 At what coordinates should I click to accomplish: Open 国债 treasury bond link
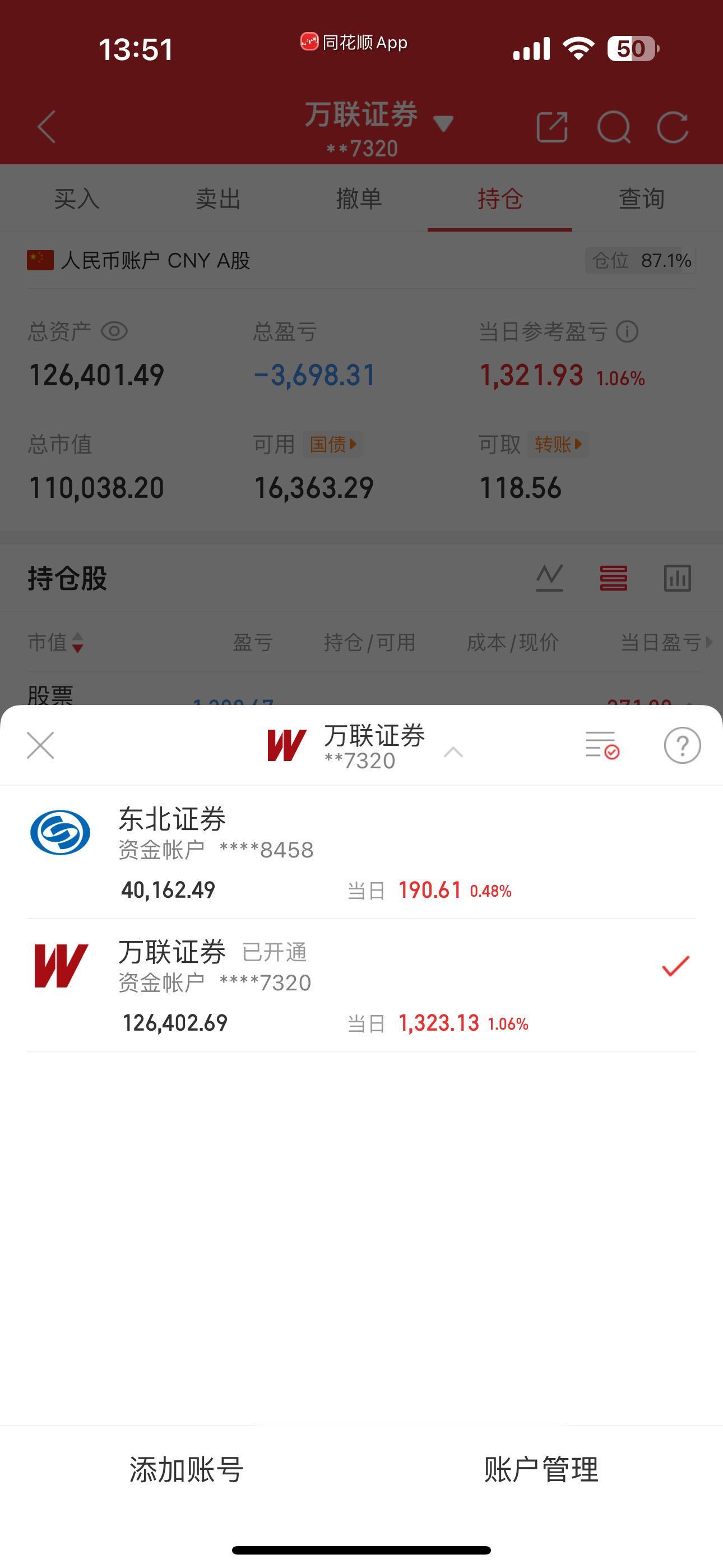(x=332, y=444)
